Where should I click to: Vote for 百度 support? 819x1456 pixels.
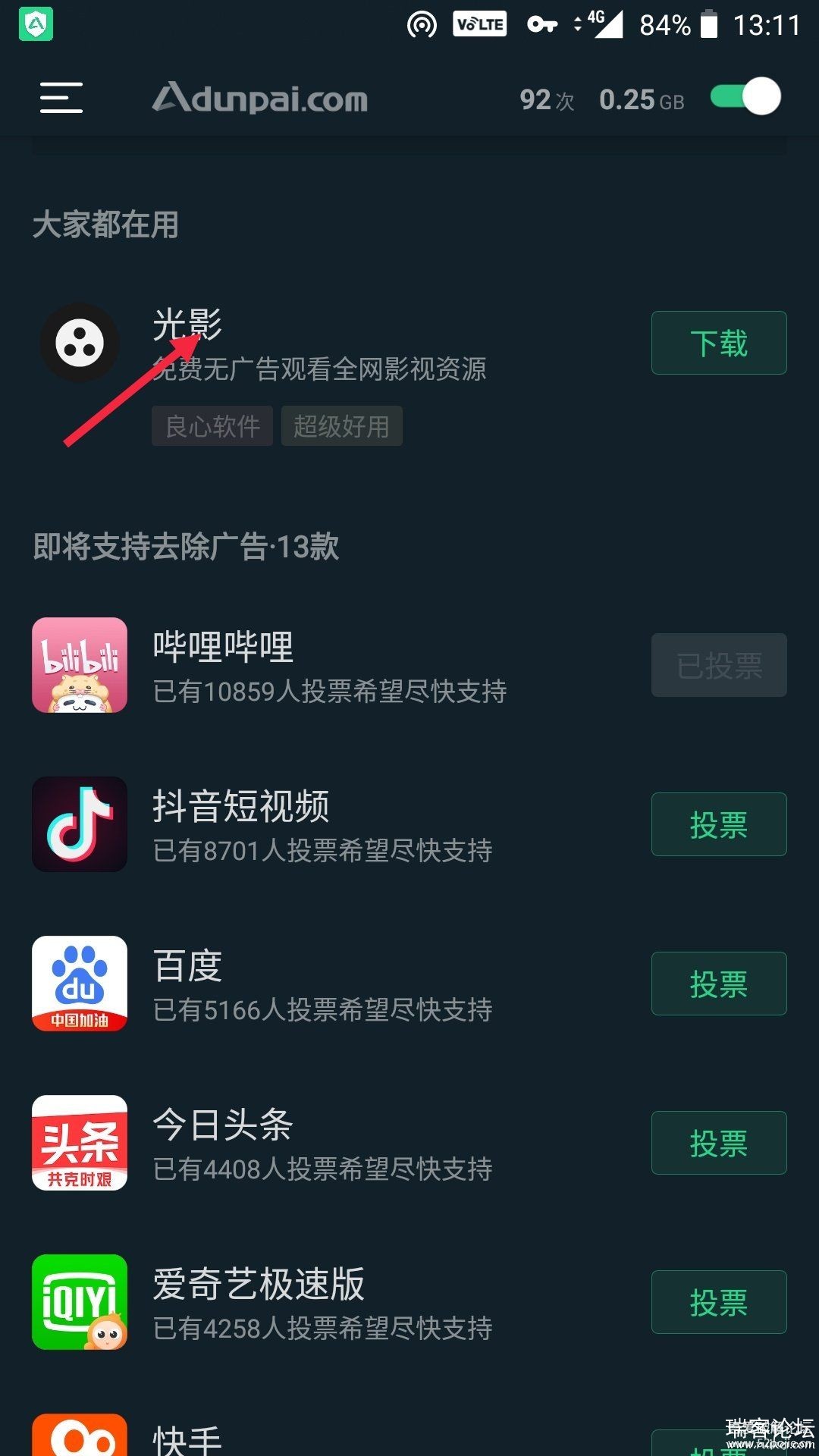pos(718,984)
